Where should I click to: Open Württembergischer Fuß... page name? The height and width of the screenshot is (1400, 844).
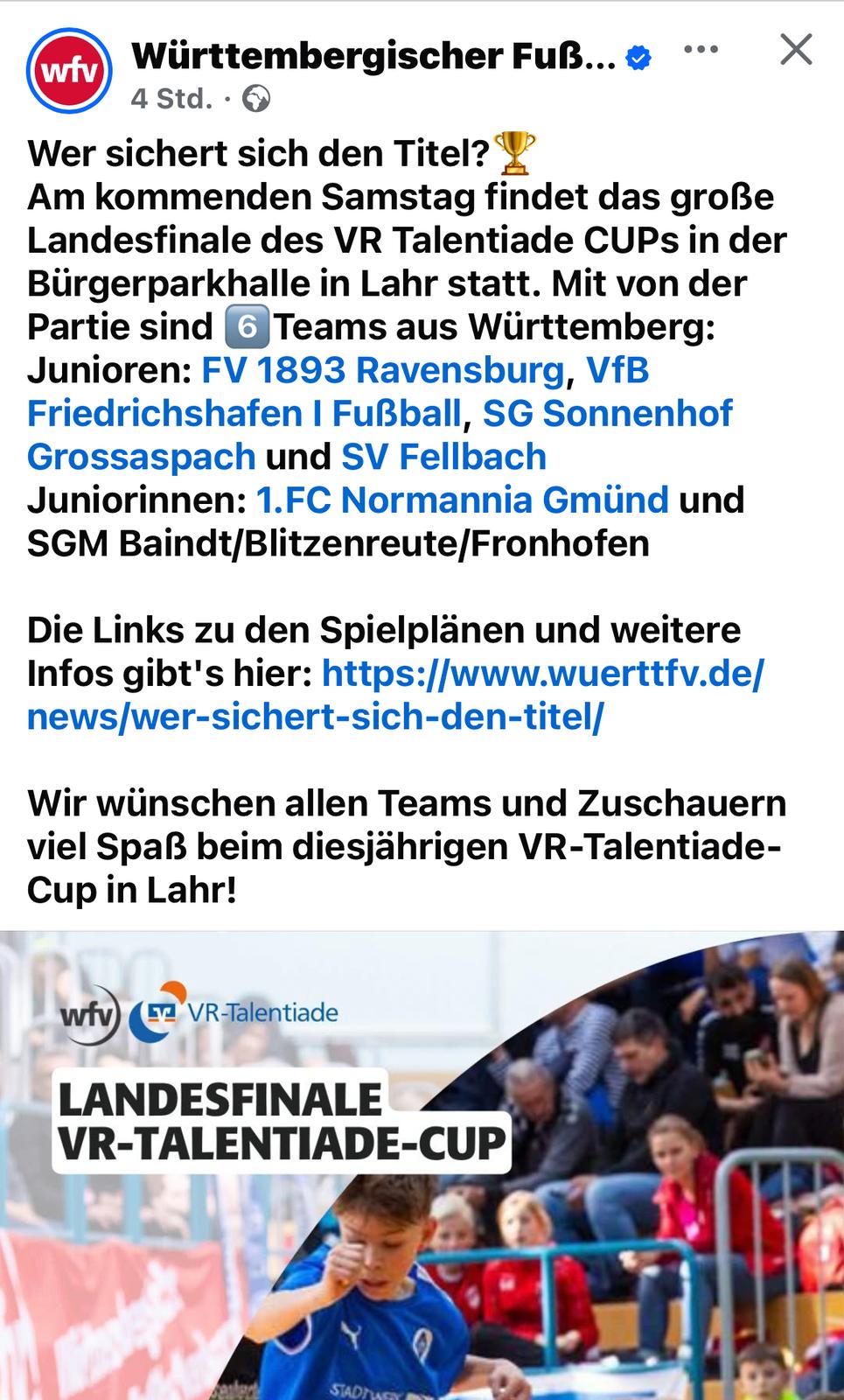click(x=373, y=57)
